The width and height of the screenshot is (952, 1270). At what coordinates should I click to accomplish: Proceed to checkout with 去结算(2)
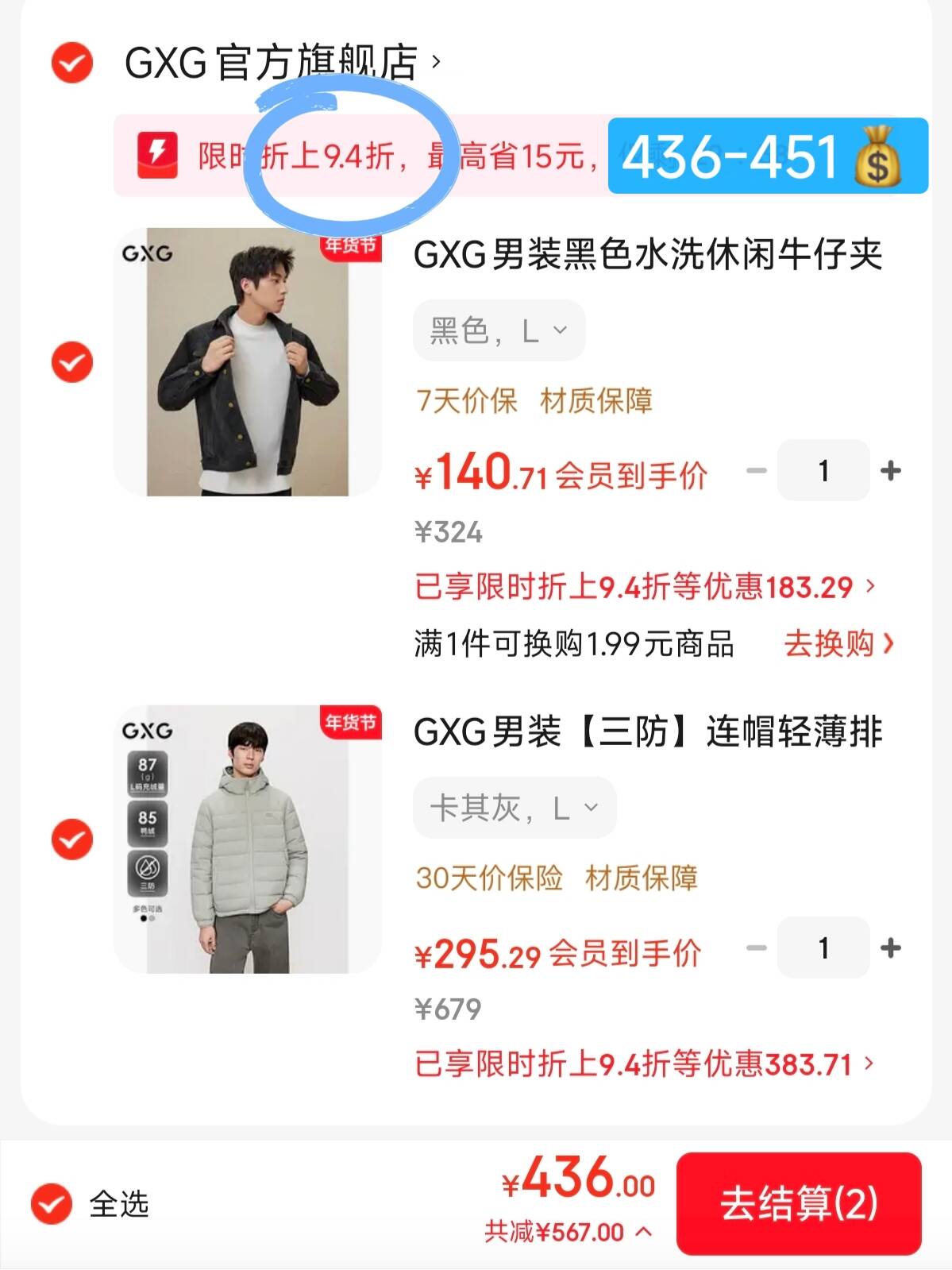pyautogui.click(x=798, y=1203)
